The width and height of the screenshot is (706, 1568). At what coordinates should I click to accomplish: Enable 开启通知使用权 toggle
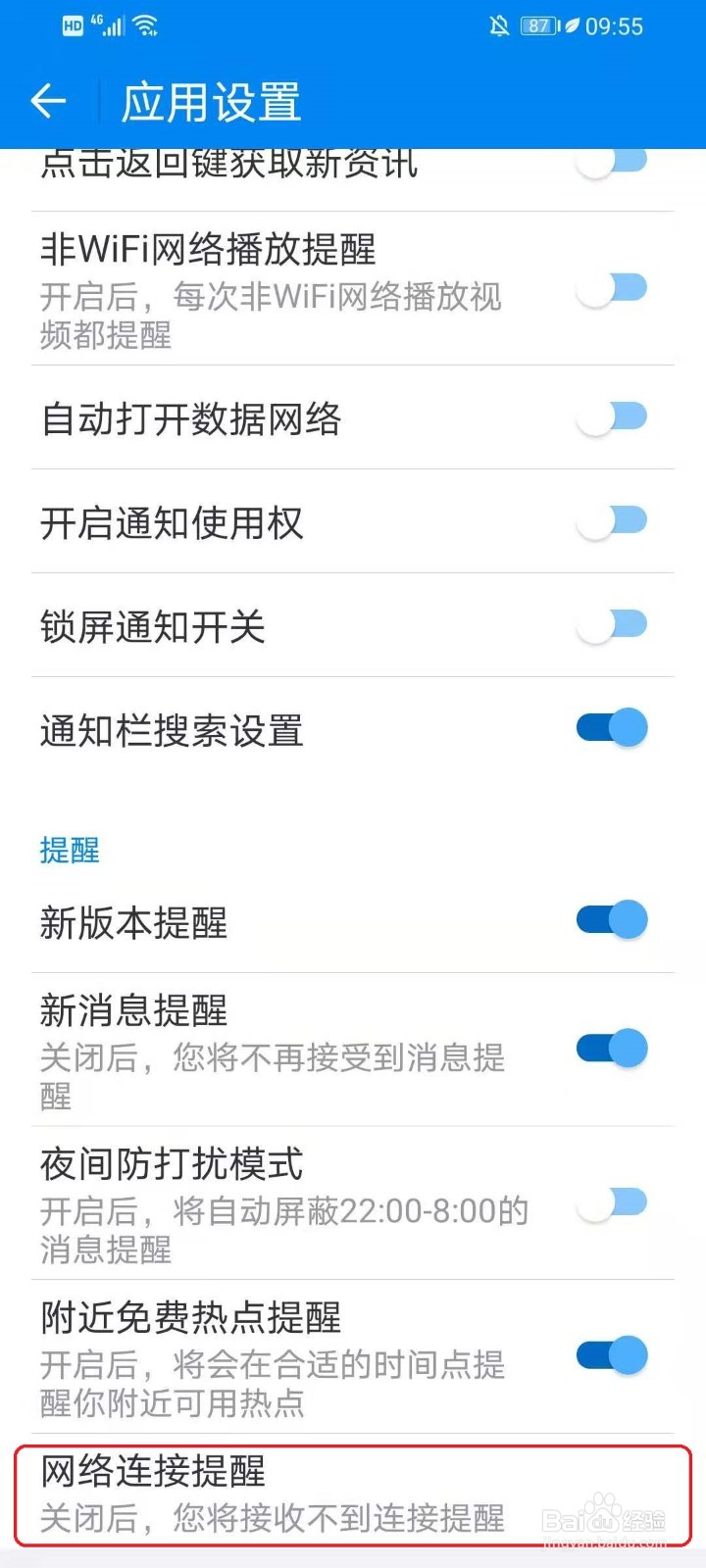click(612, 520)
